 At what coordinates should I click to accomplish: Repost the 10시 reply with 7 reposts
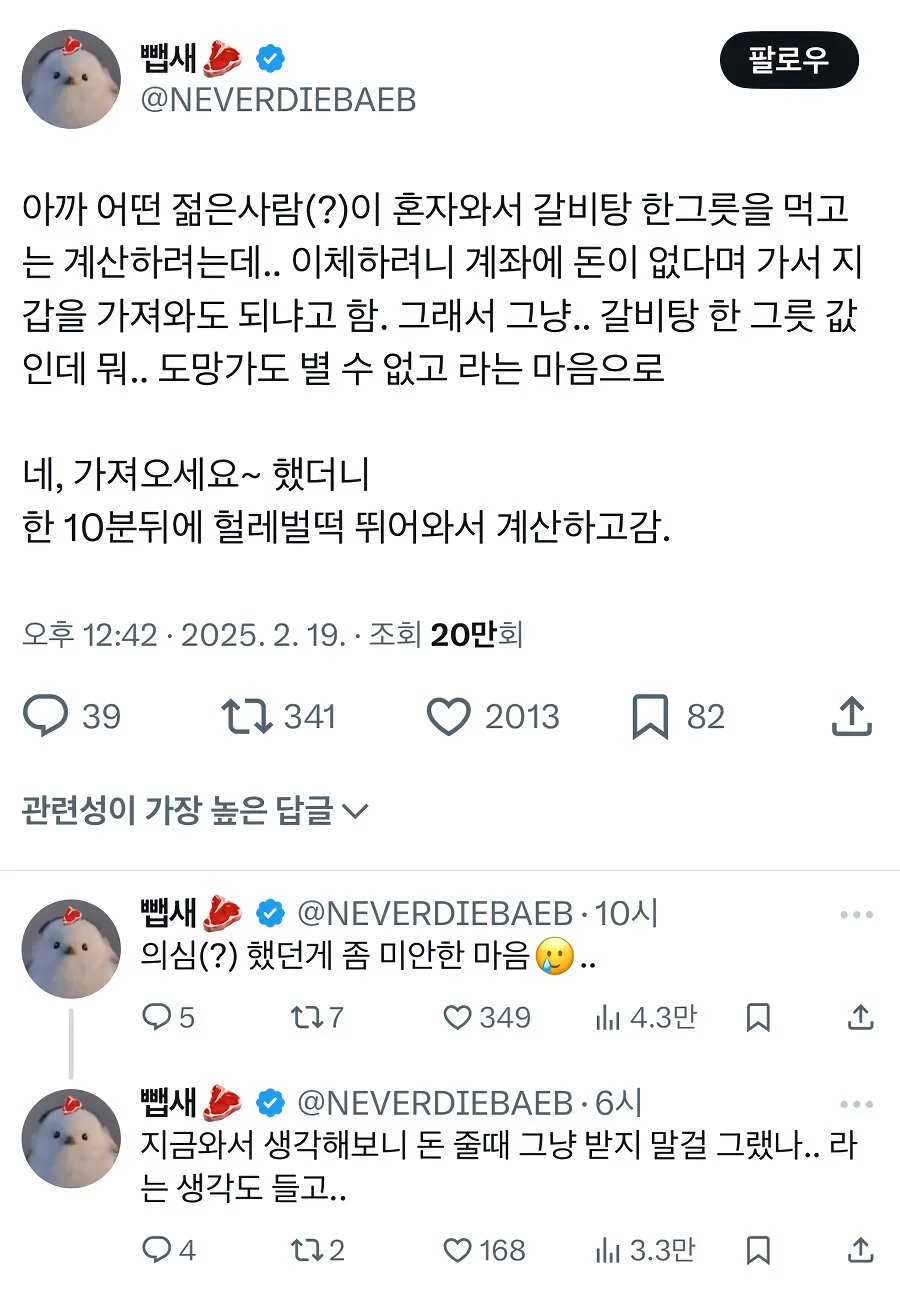pyautogui.click(x=302, y=1018)
